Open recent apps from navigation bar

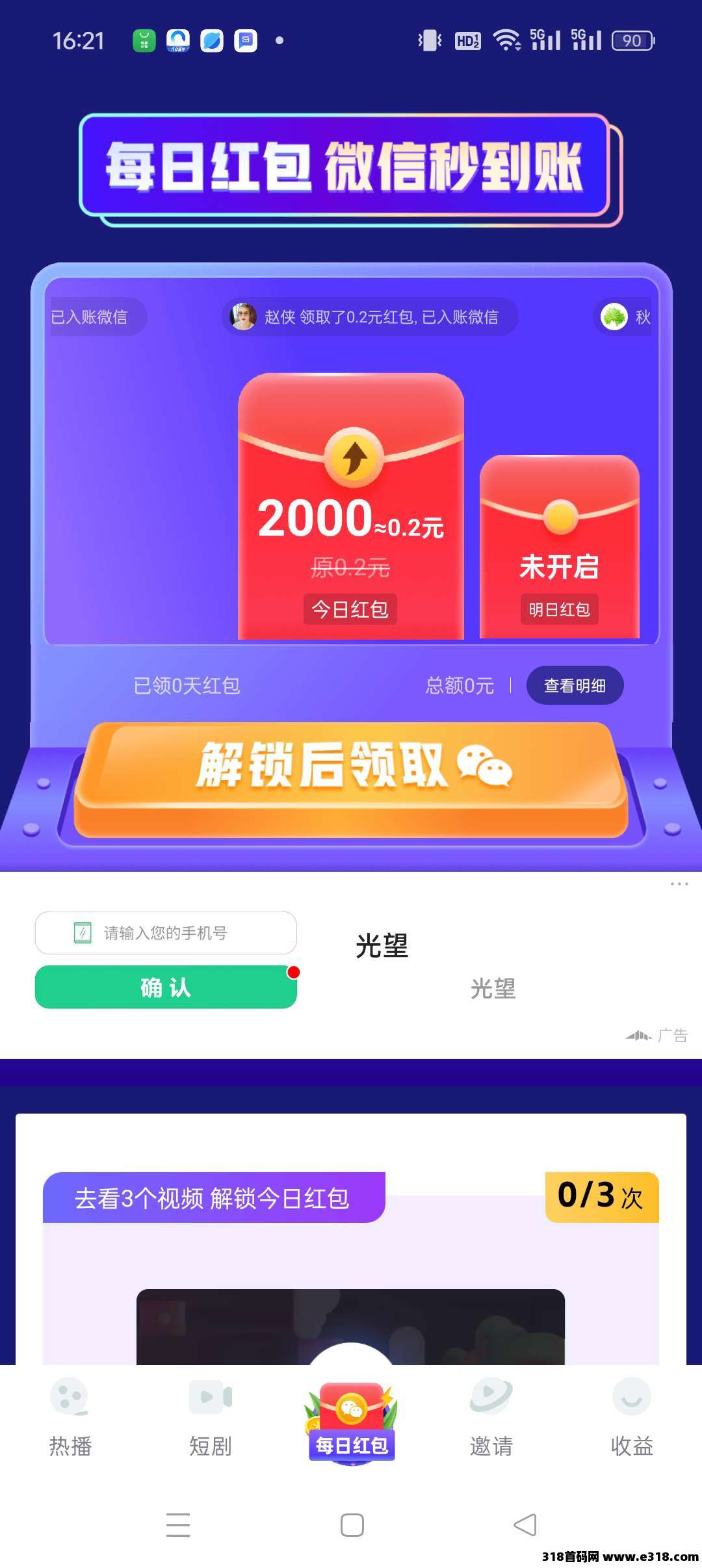177,1524
